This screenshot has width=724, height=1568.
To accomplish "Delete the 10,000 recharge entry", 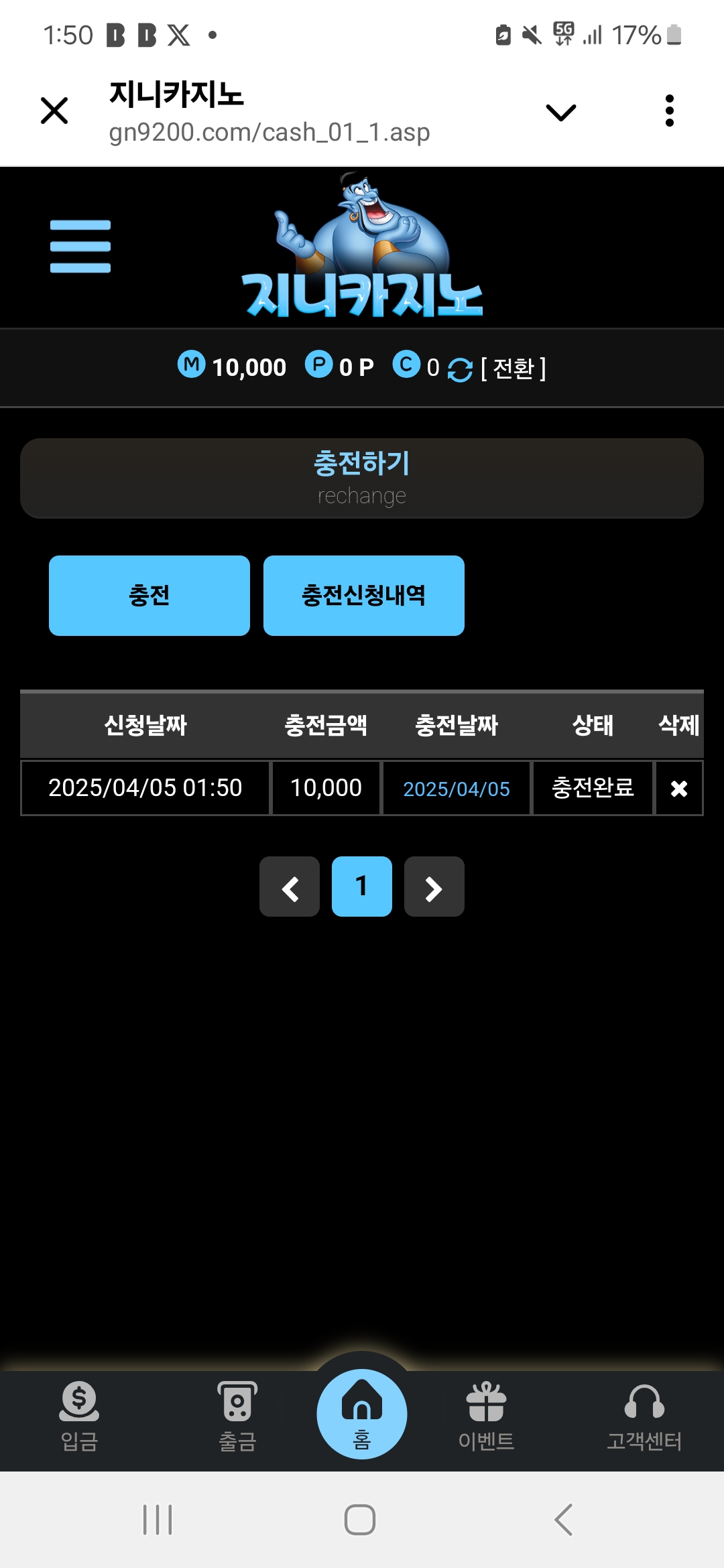I will (678, 789).
